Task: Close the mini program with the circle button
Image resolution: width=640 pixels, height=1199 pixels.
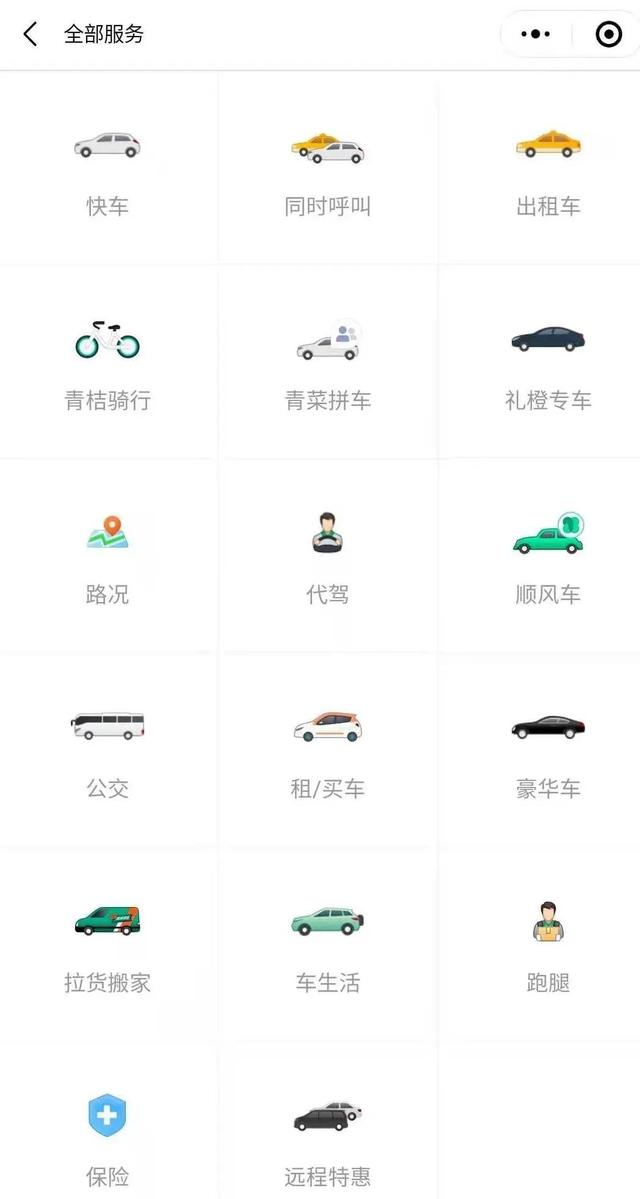Action: (608, 34)
